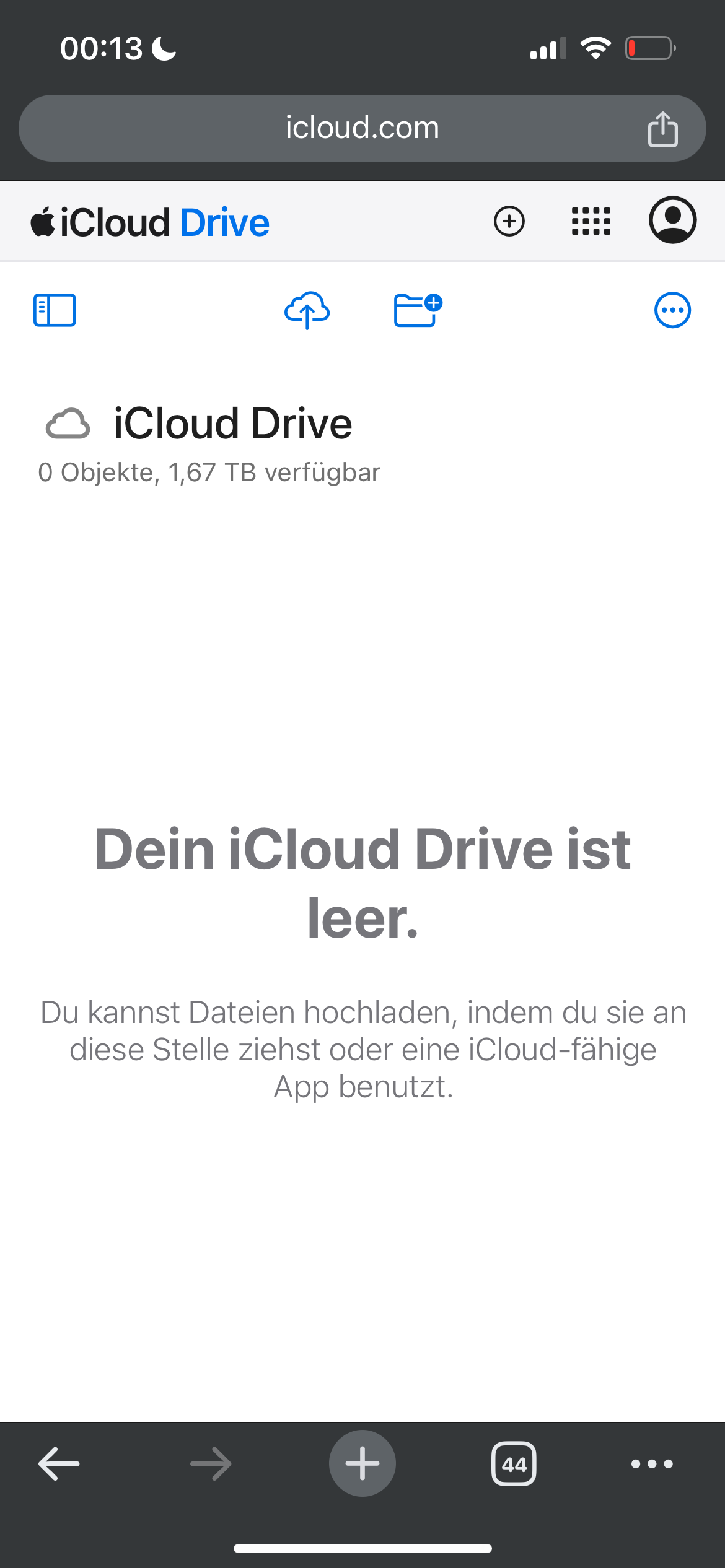Share the page via the share icon

(662, 129)
